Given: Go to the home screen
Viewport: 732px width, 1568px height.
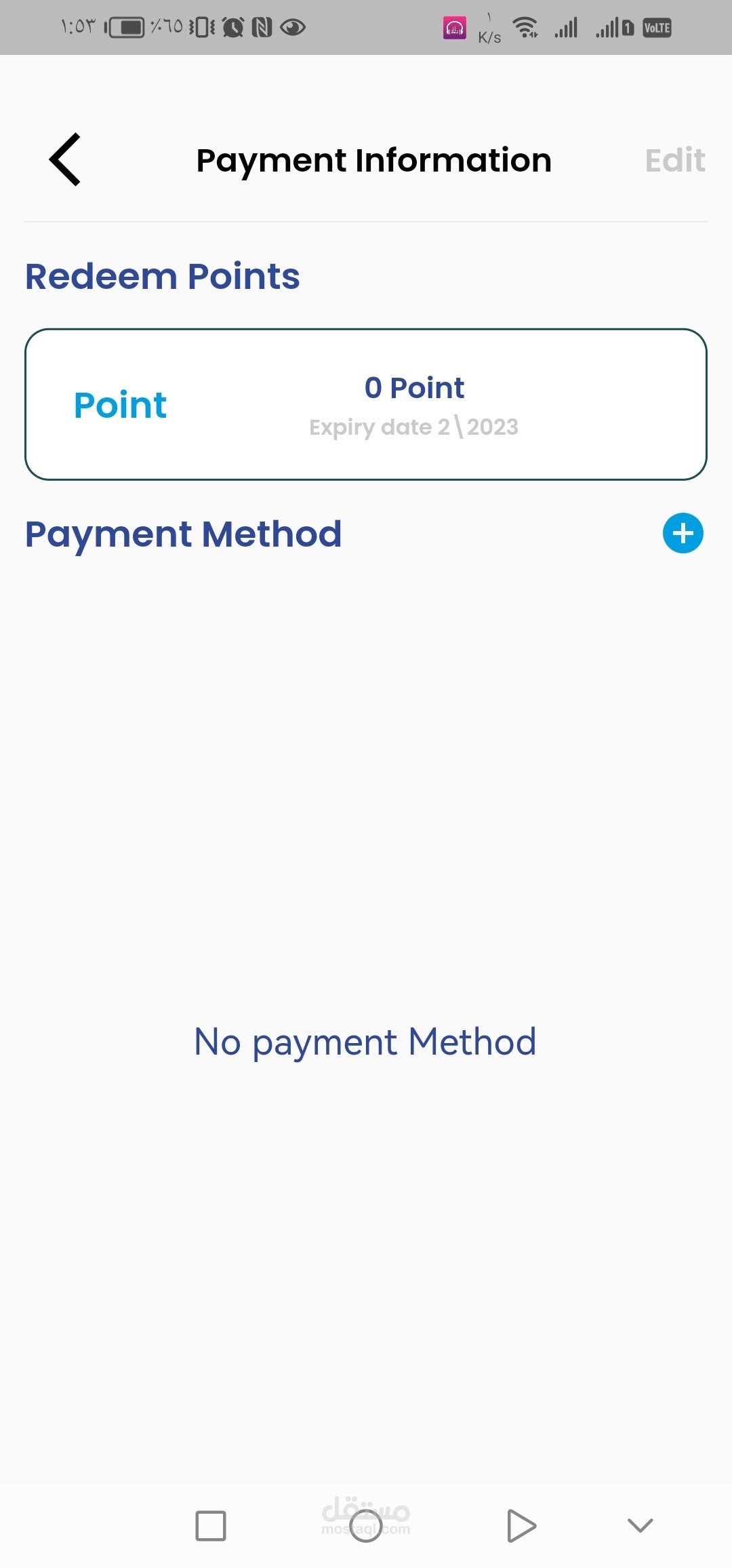Looking at the screenshot, I should [366, 1526].
